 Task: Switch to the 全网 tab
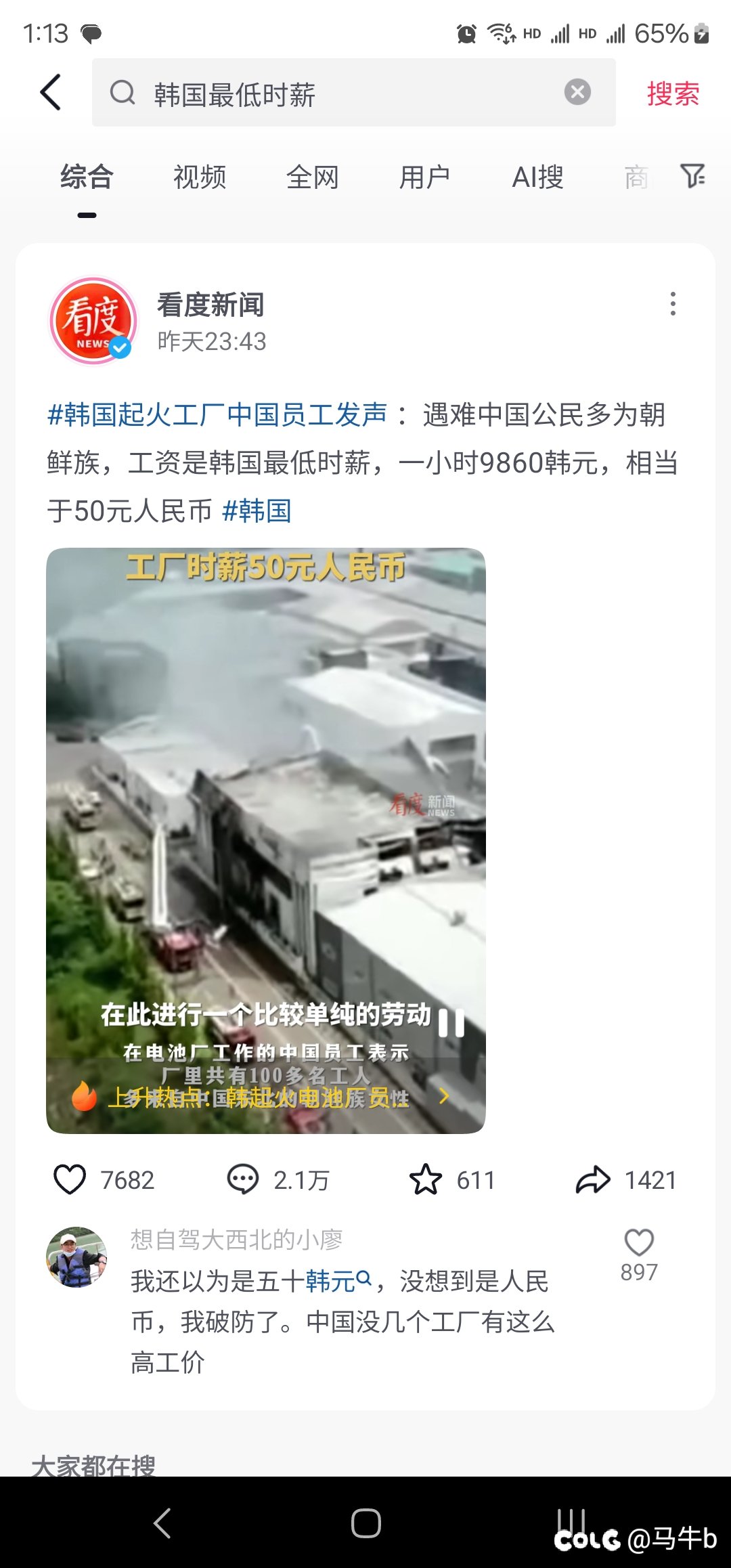click(312, 177)
